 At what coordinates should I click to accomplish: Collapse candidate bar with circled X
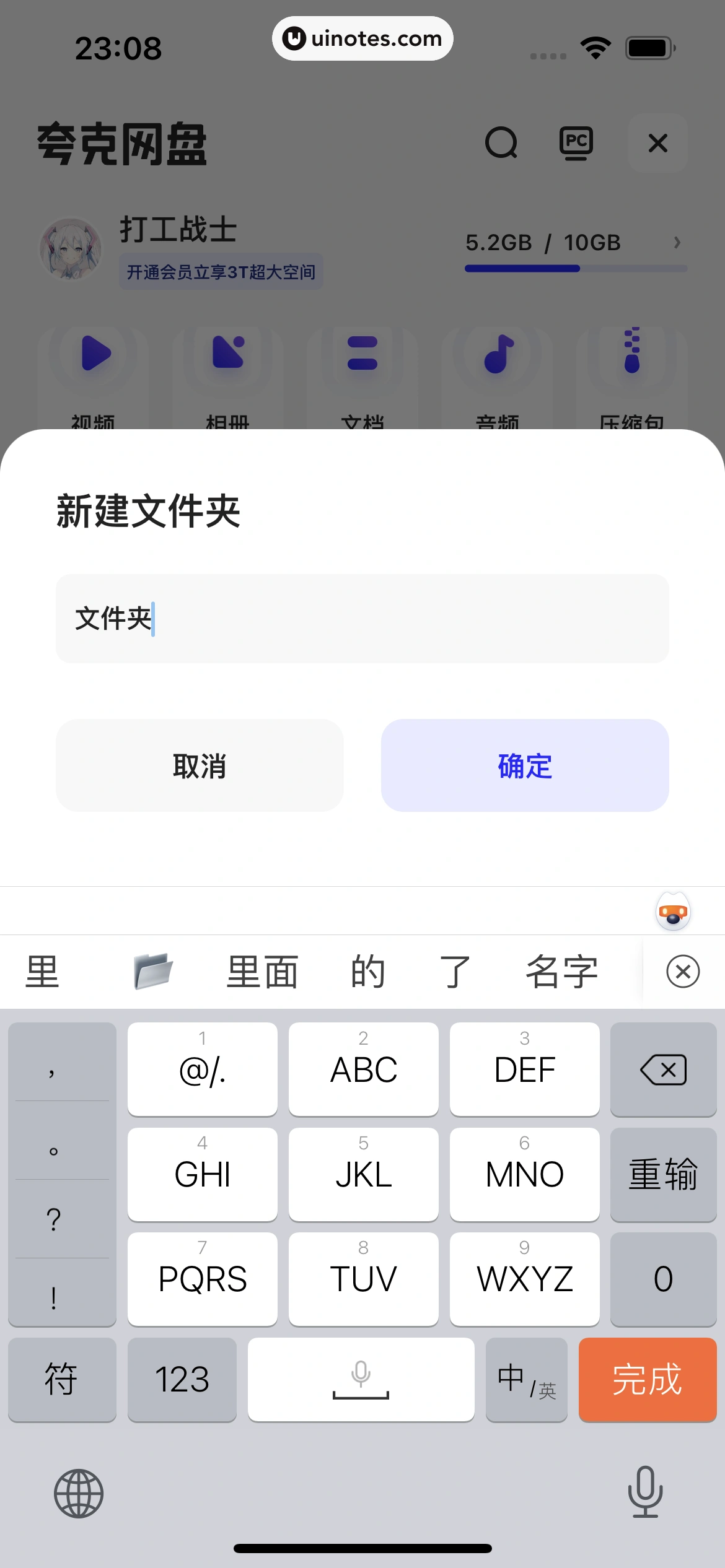pos(683,971)
